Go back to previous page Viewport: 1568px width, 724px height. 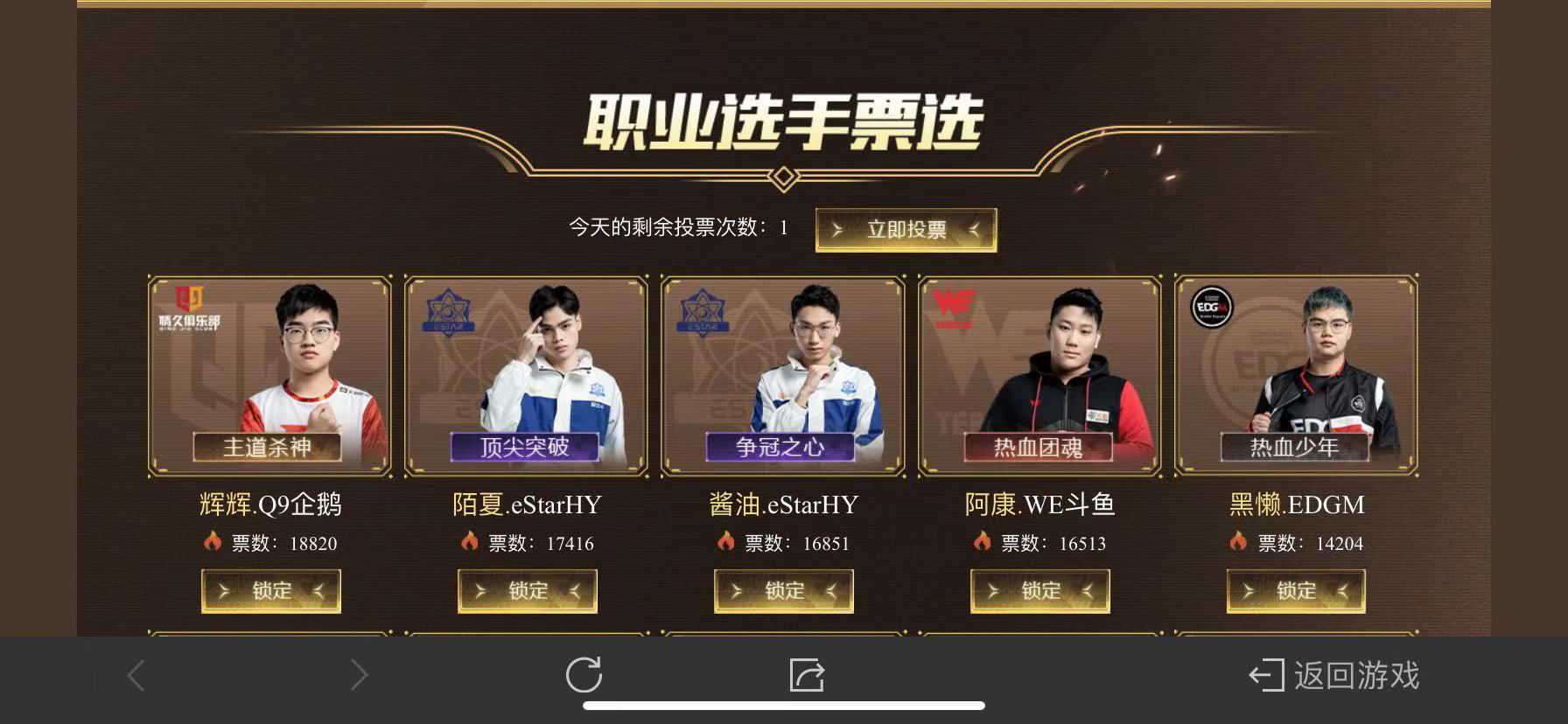[x=136, y=675]
